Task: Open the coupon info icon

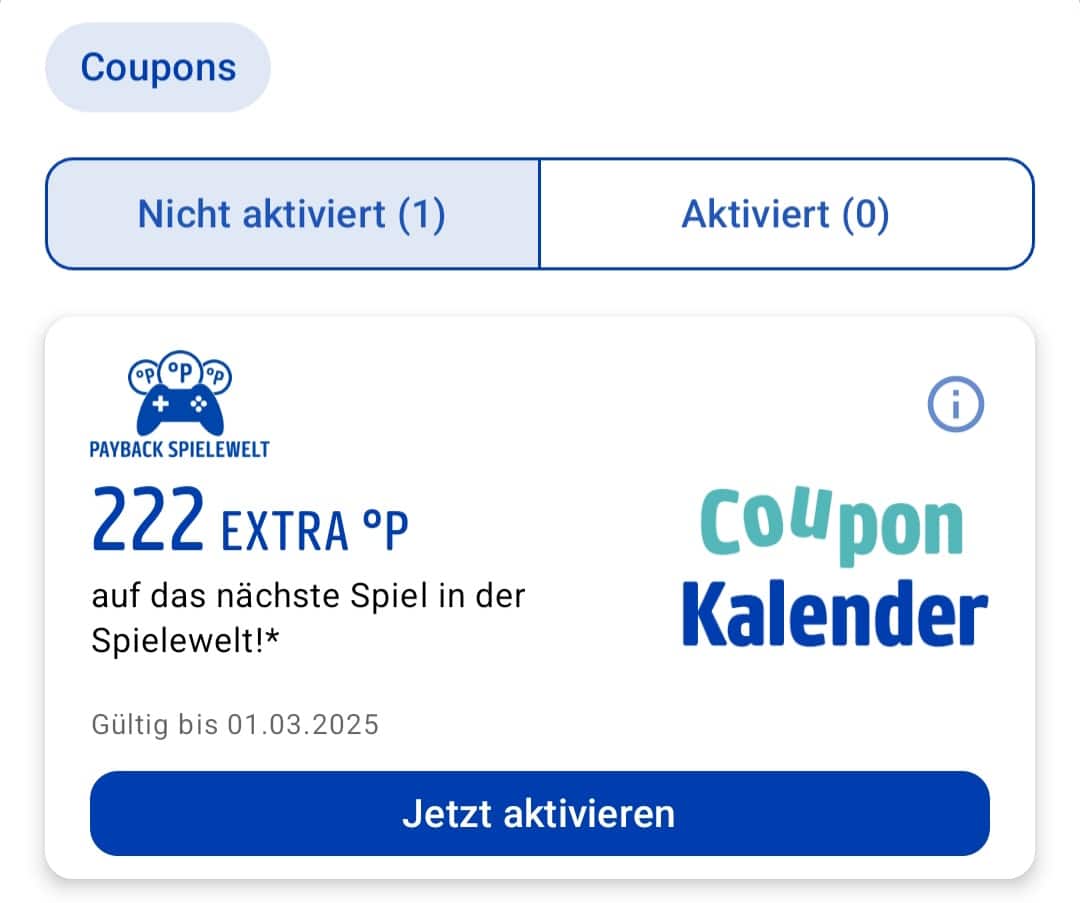Action: click(955, 405)
